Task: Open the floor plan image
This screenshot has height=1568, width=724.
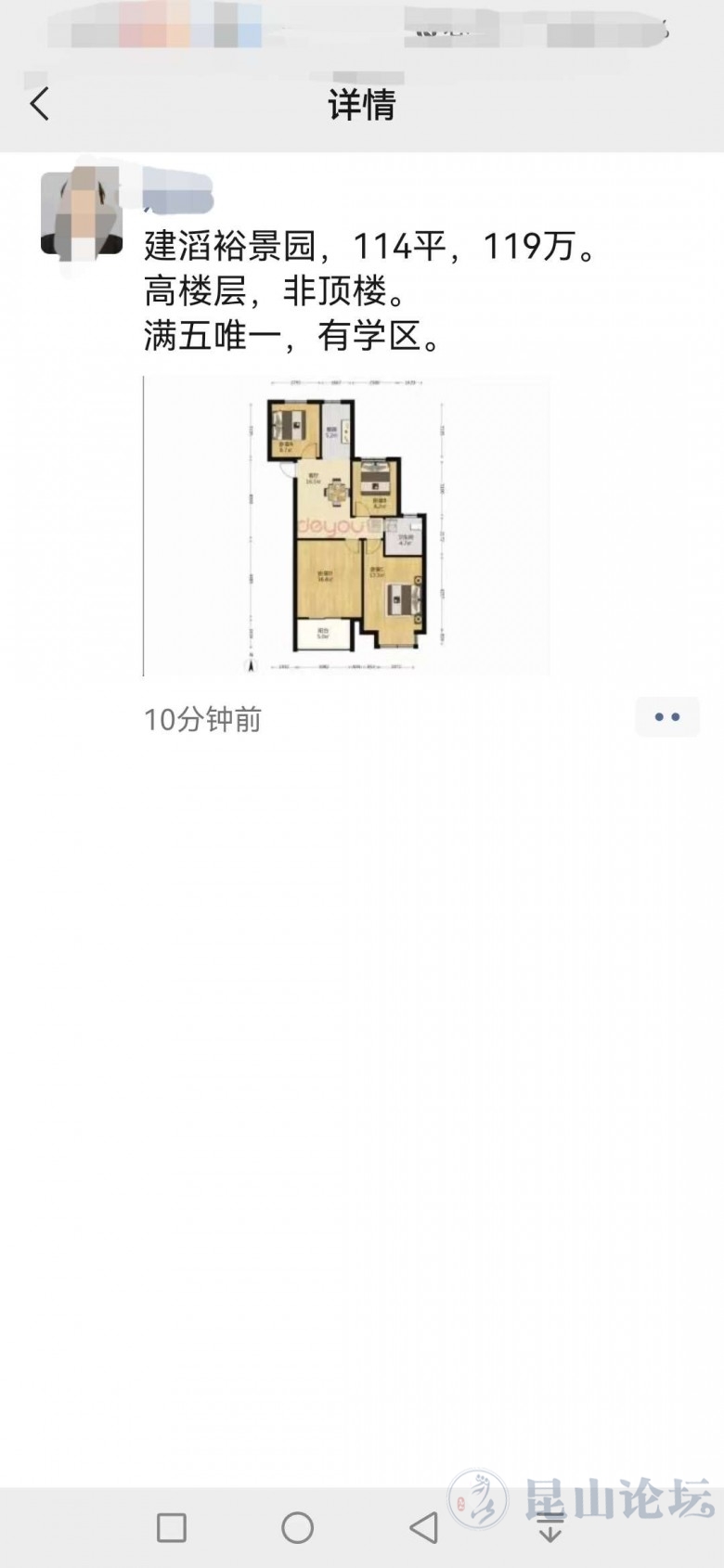Action: pyautogui.click(x=346, y=525)
